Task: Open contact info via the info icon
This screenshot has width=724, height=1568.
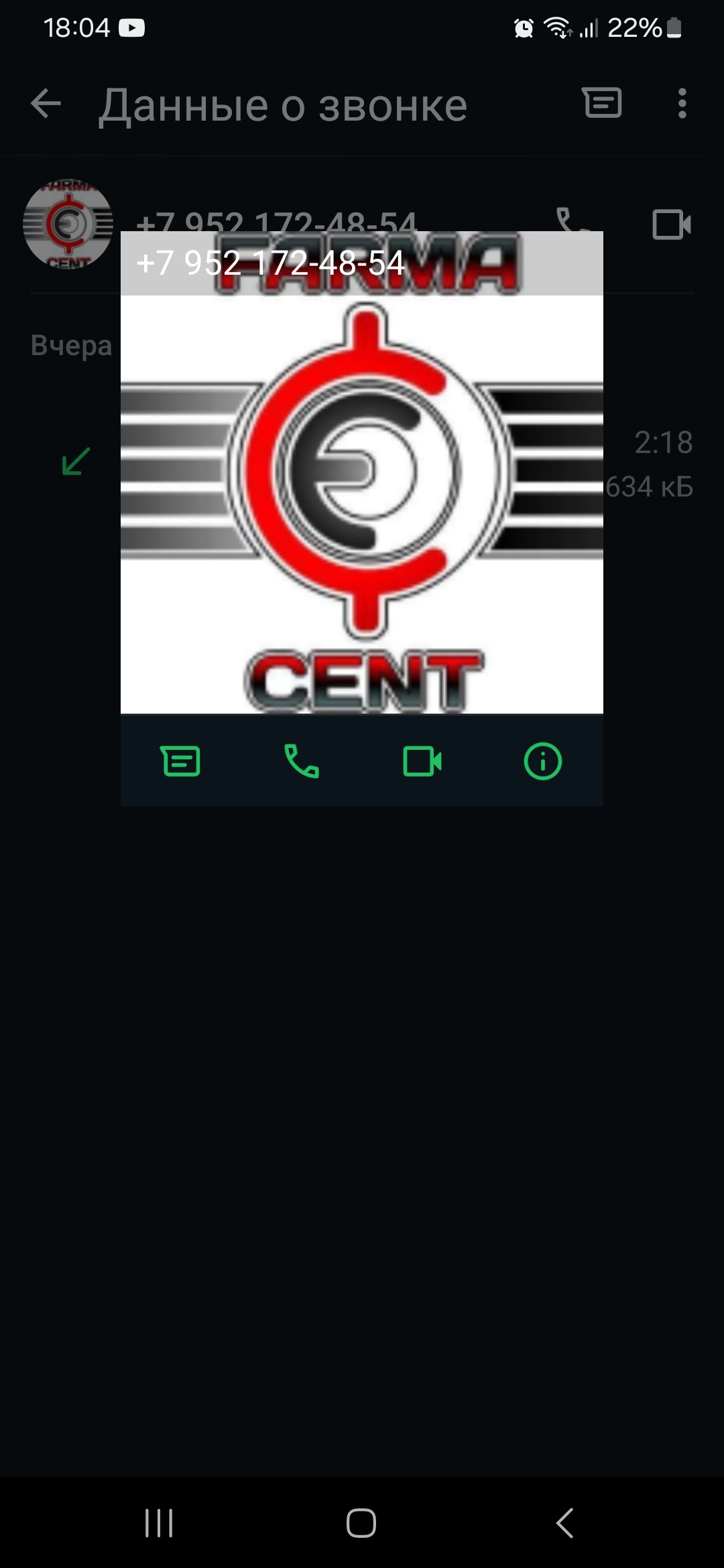Action: point(542,761)
